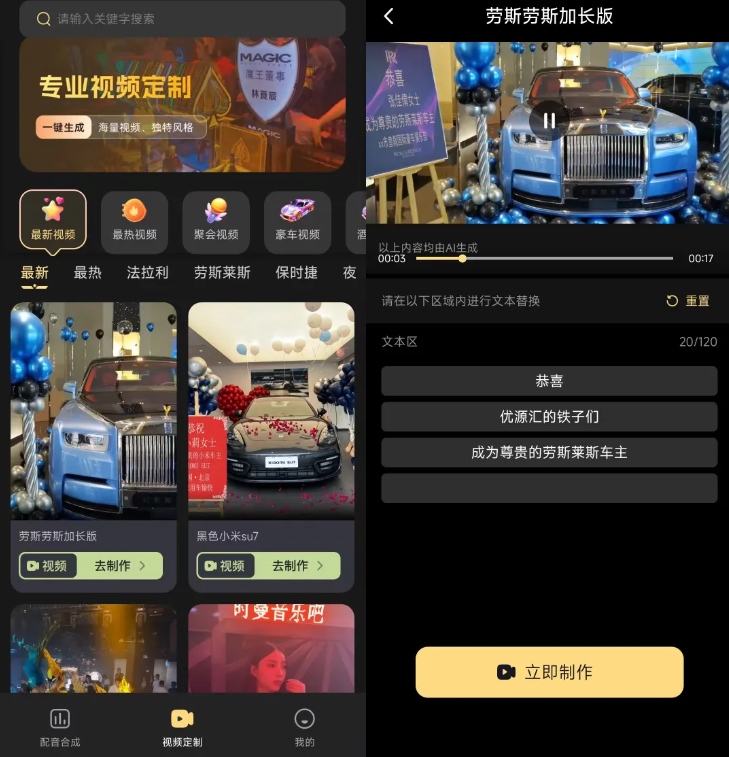Viewport: 729px width, 757px height.
Task: Tap 去制作 on 黑色小米su7 card
Action: (297, 566)
